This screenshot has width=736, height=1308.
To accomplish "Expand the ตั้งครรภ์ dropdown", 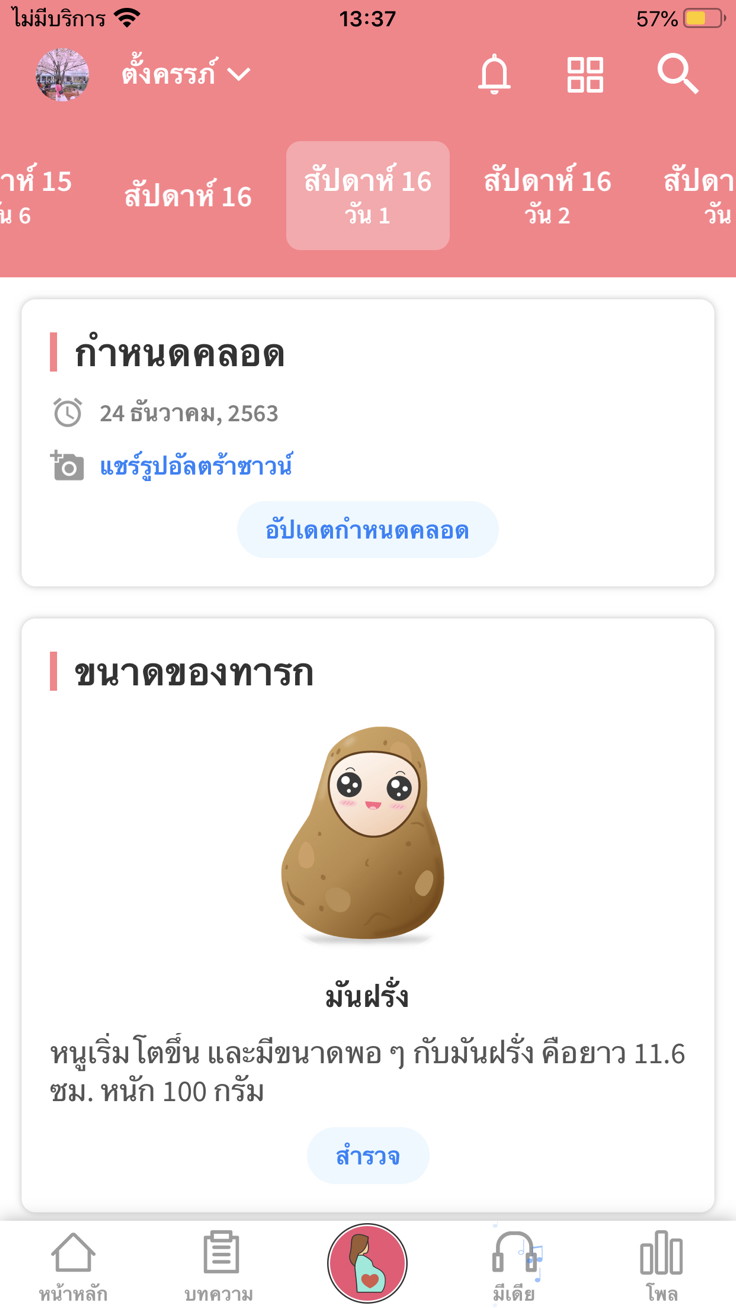I will pyautogui.click(x=186, y=75).
